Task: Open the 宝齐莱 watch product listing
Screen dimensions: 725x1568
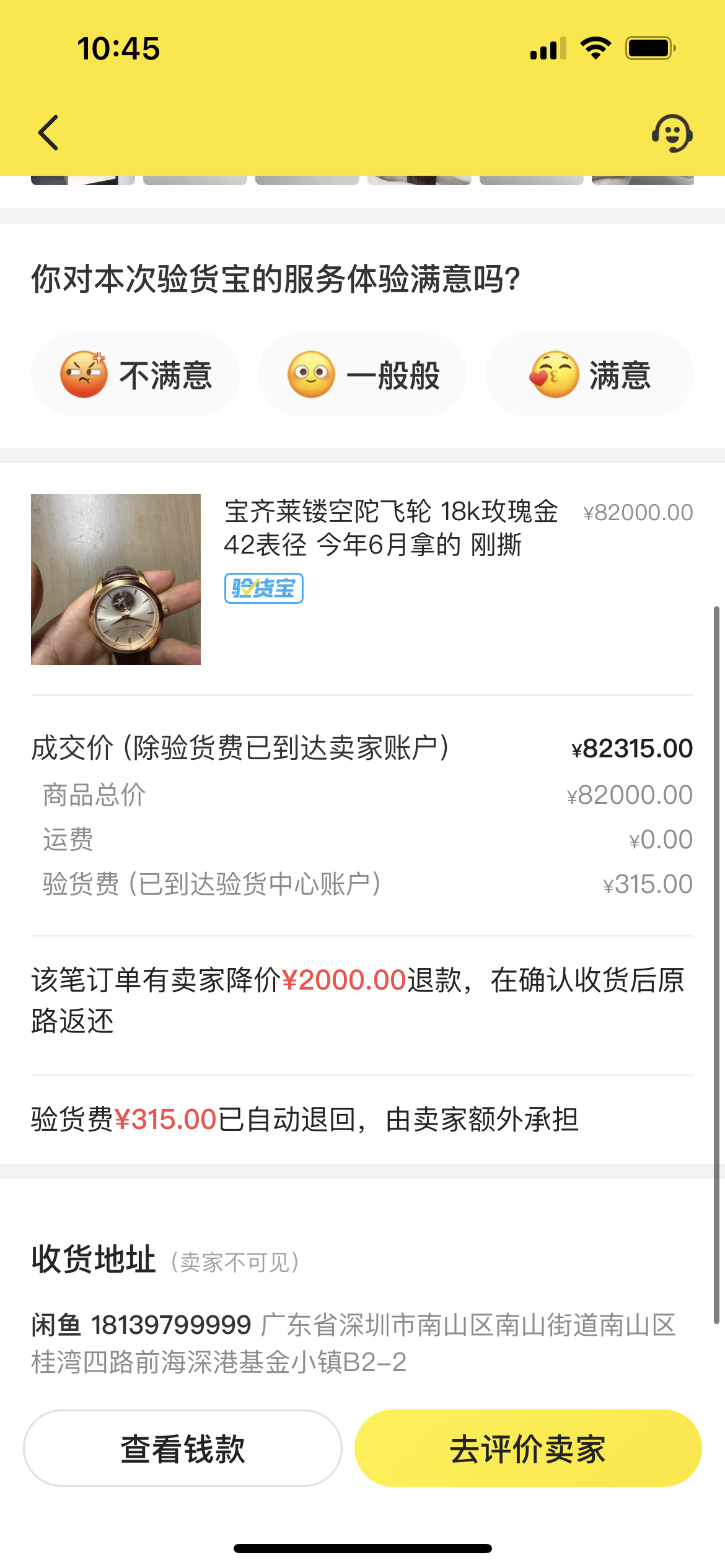Action: [390, 528]
